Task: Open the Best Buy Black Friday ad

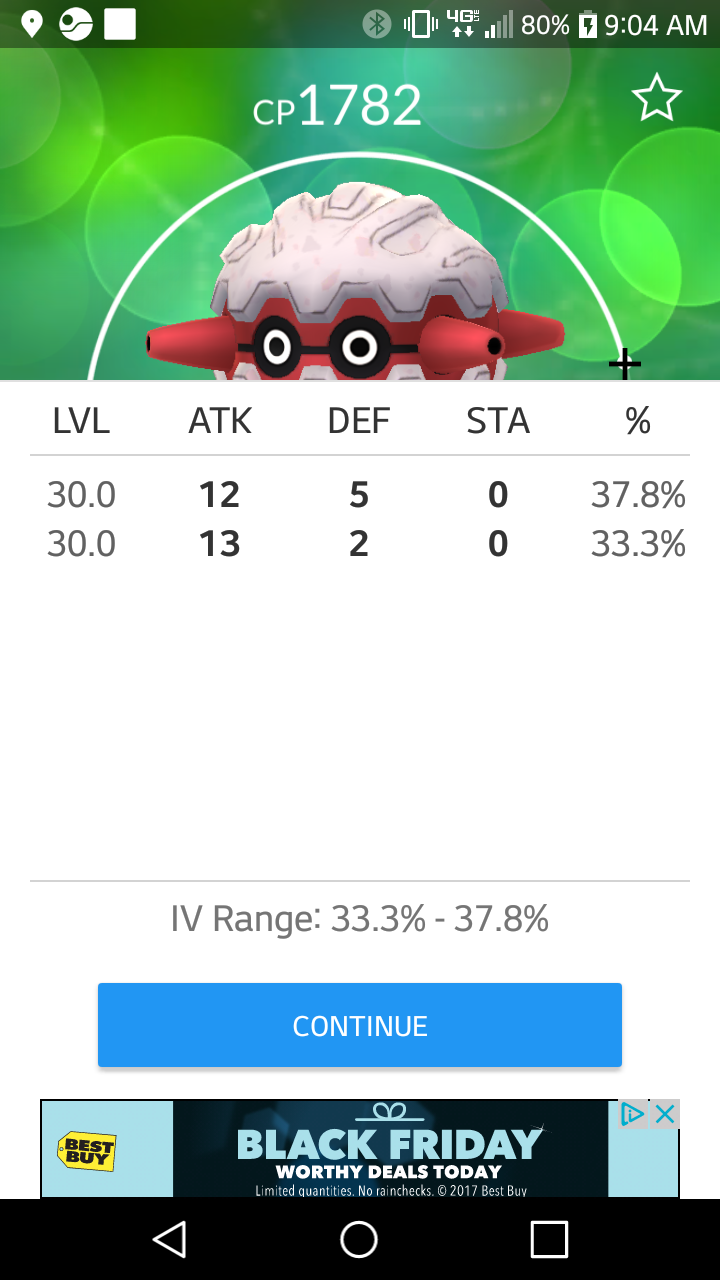Action: click(390, 1150)
